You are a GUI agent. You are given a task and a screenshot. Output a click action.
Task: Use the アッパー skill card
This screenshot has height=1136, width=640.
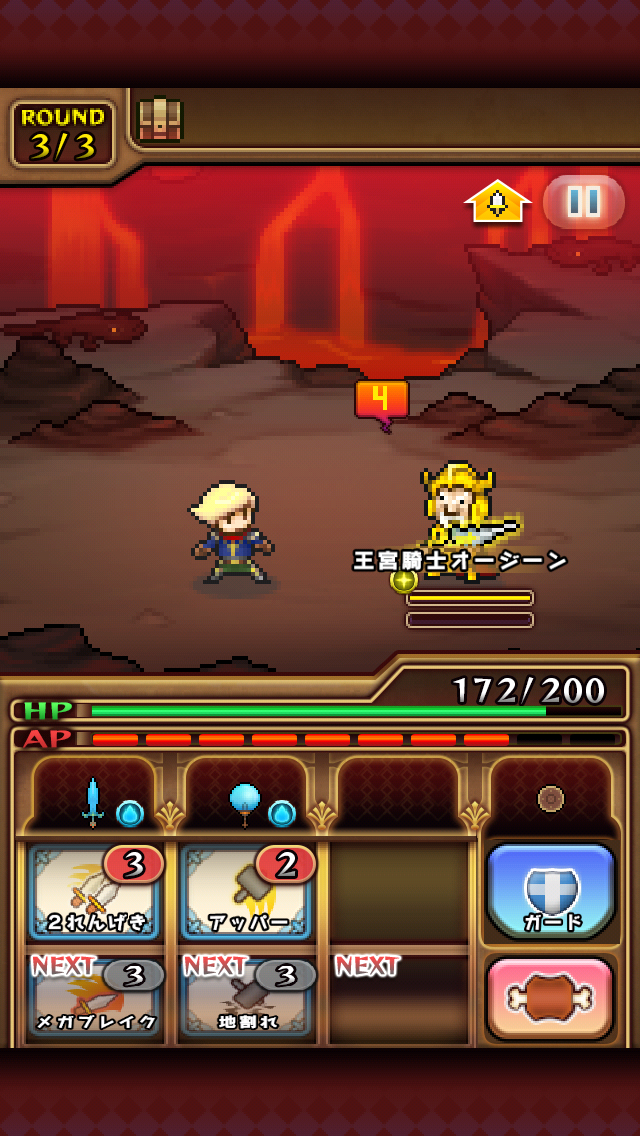246,891
